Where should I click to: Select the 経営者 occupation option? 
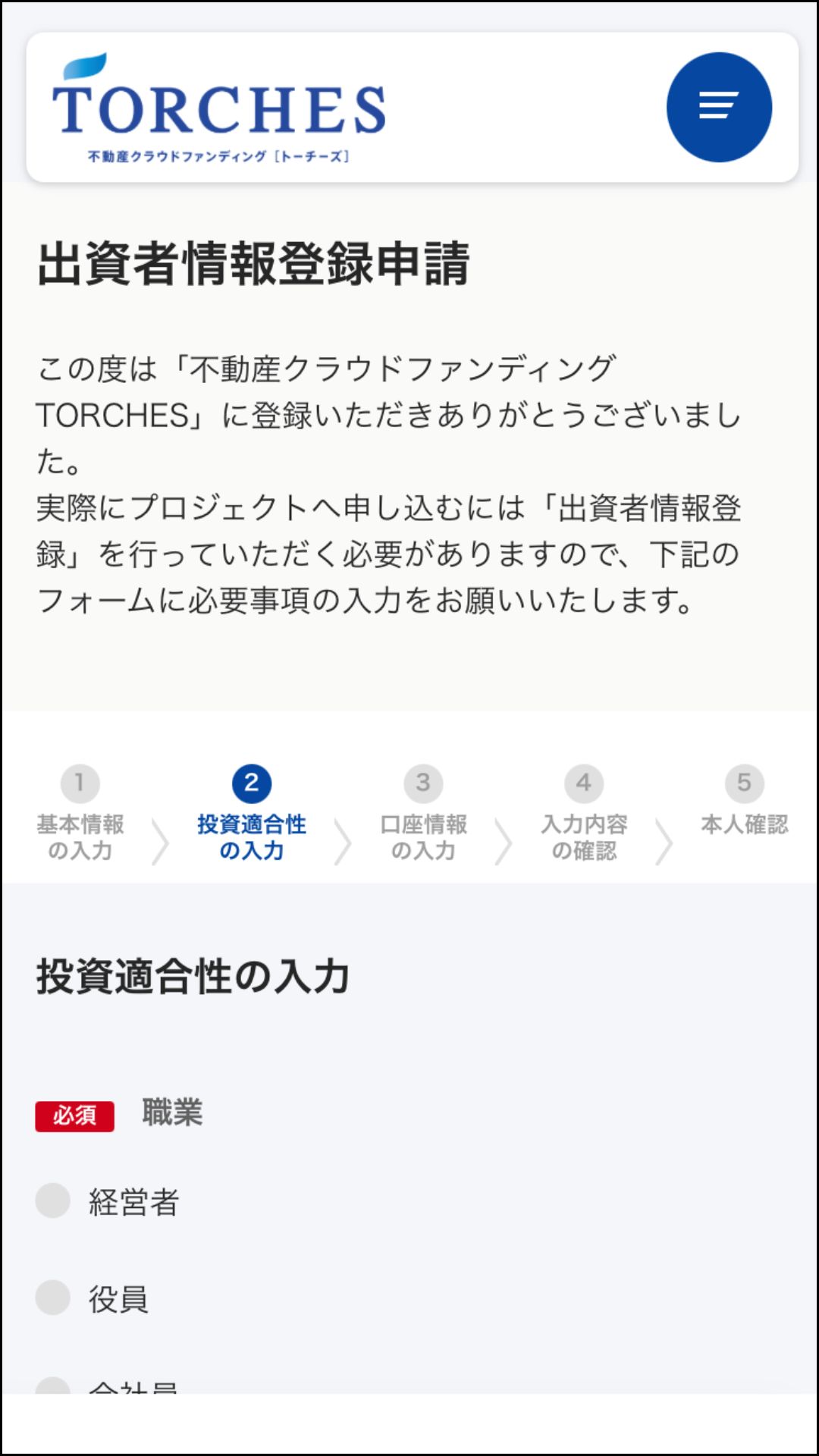[53, 1201]
